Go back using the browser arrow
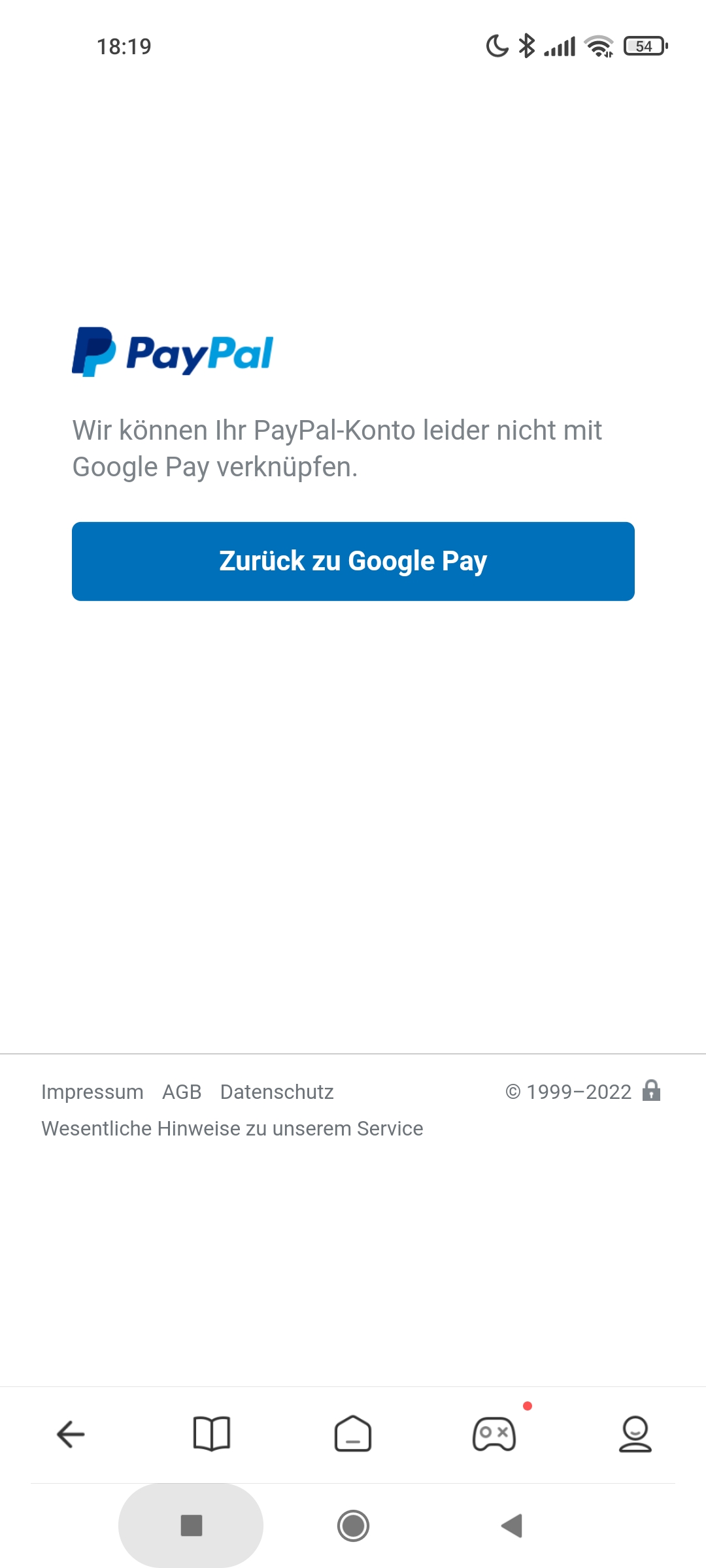Viewport: 706px width, 1568px height. pos(71,1434)
